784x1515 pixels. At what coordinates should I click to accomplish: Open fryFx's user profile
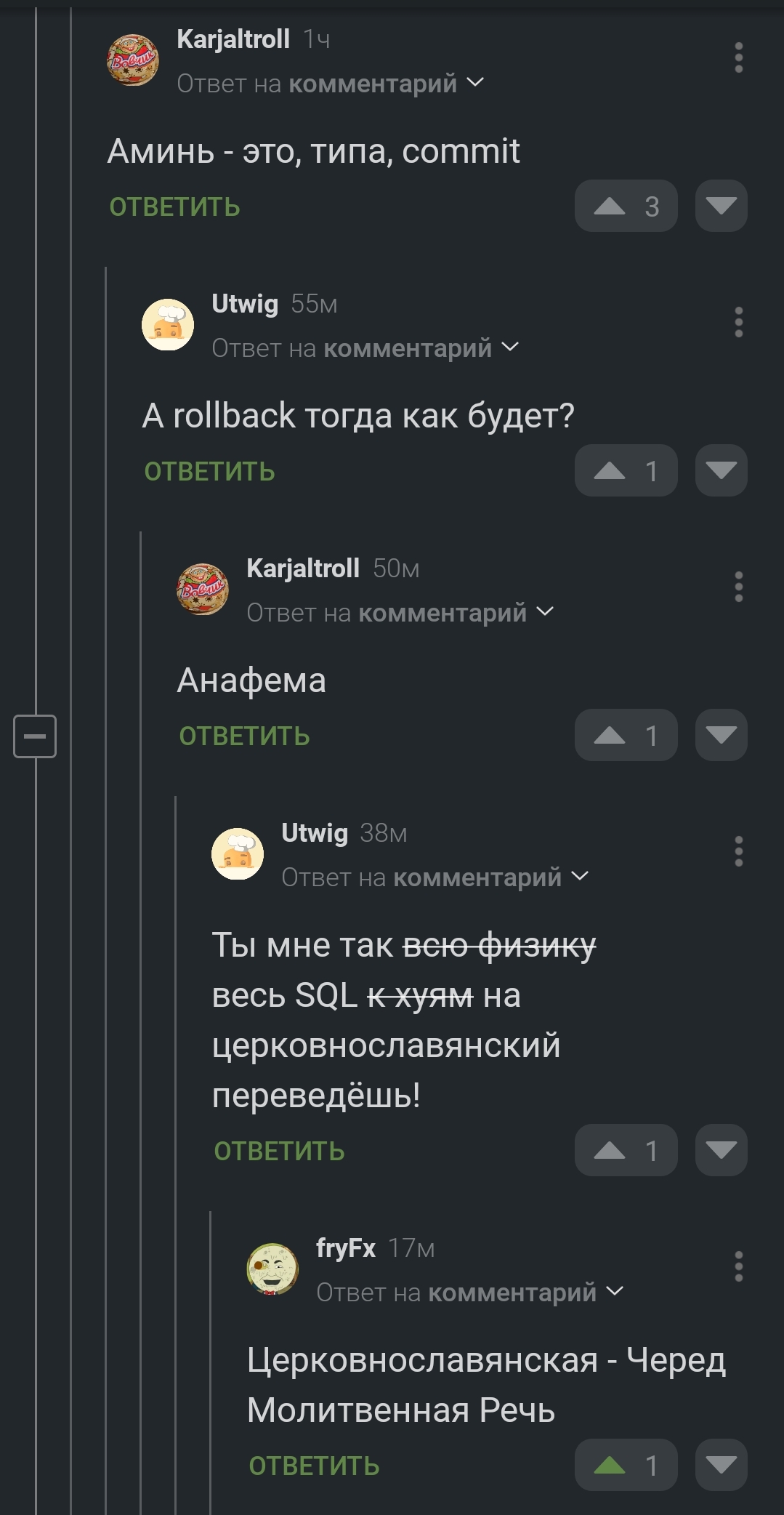coord(346,1248)
